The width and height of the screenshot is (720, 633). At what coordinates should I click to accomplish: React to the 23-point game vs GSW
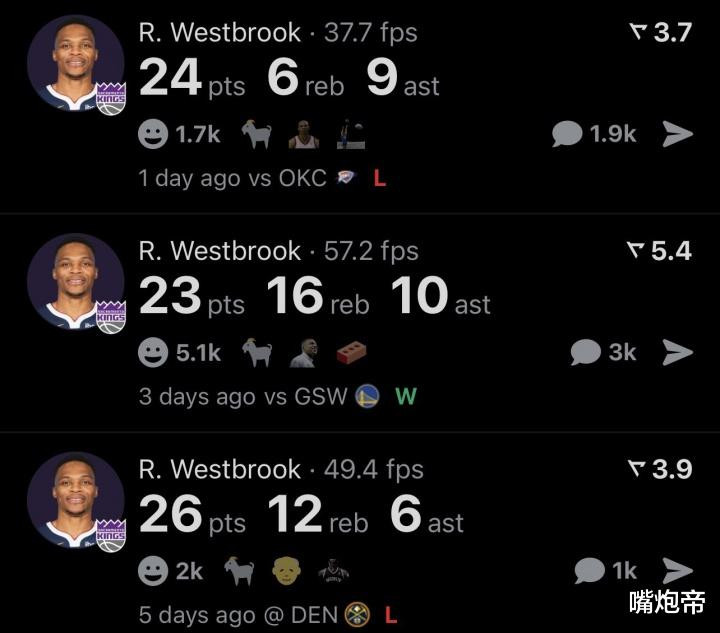(x=154, y=352)
